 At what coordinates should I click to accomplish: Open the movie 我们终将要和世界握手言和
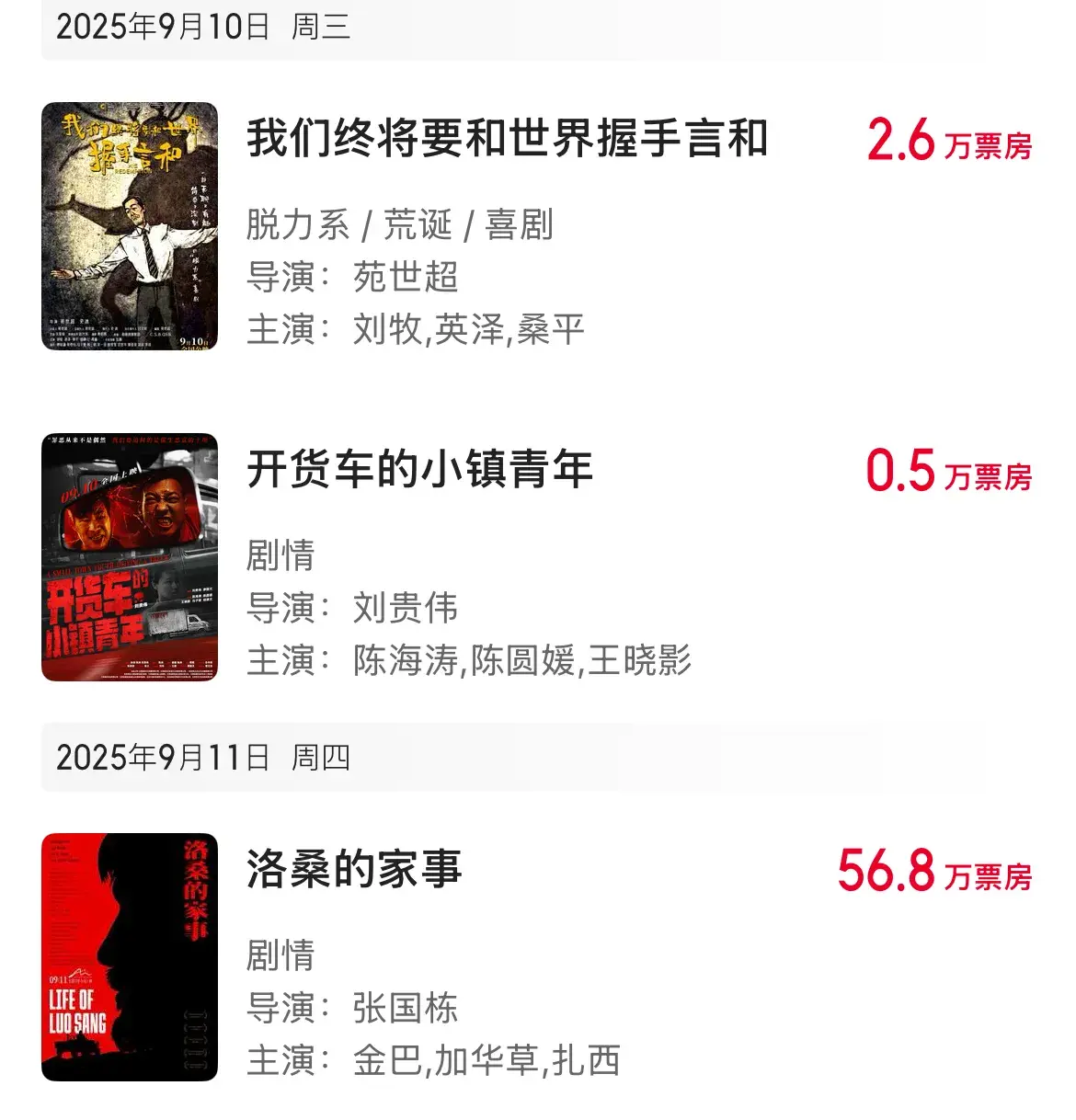(507, 139)
